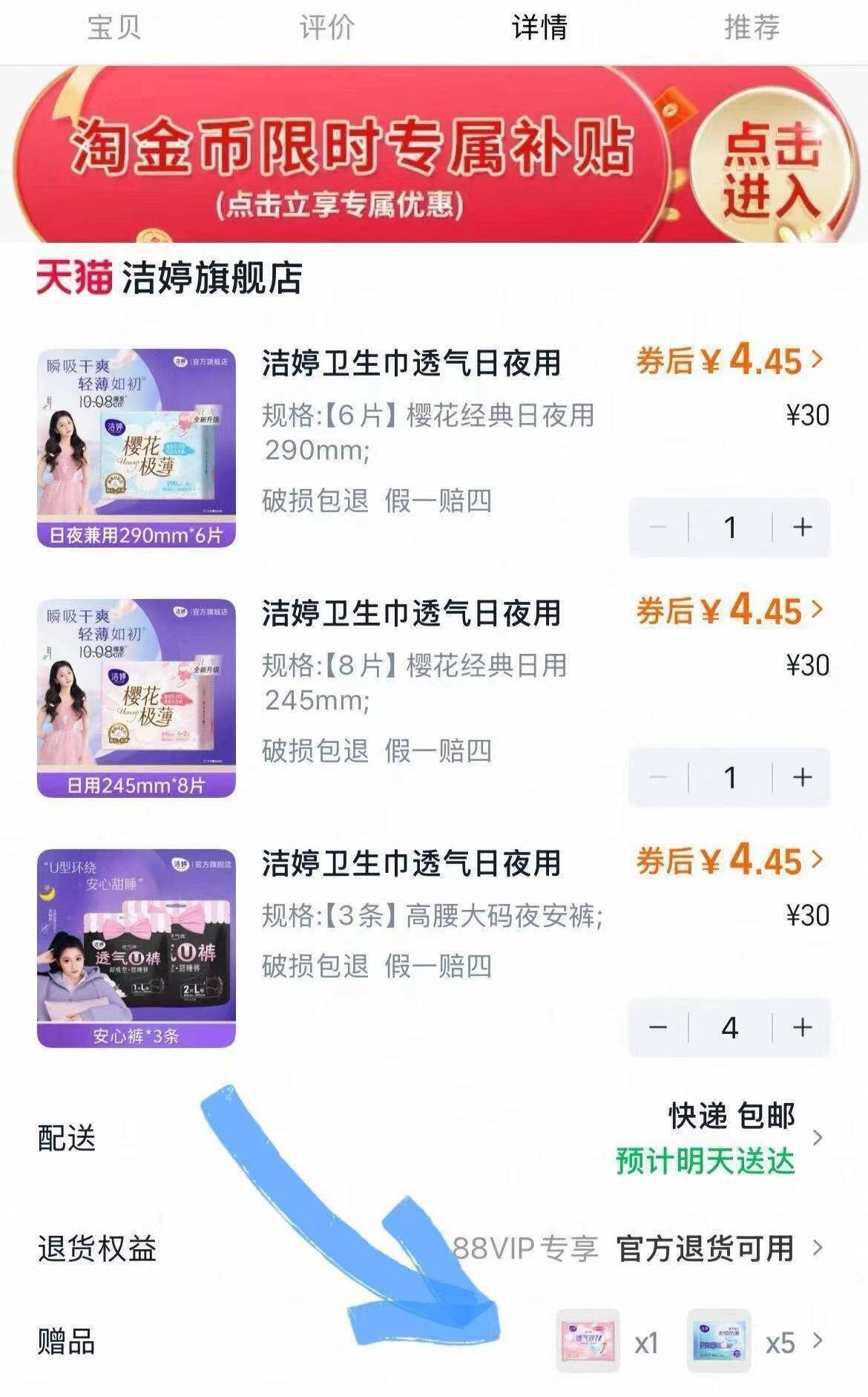Open the 樱花极薄 290mm product thumbnail
The height and width of the screenshot is (1397, 868).
136,445
